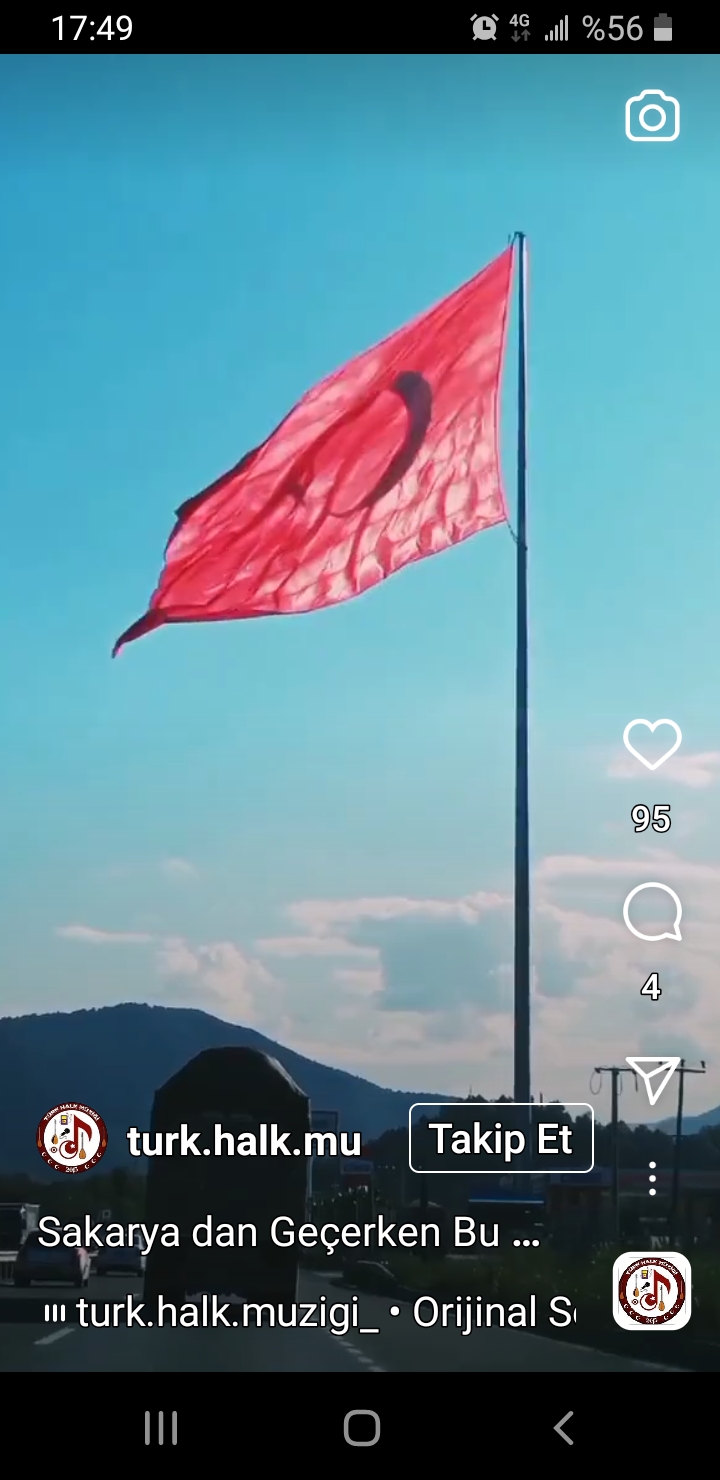Open the turk.halk.mu profile name

[244, 1140]
